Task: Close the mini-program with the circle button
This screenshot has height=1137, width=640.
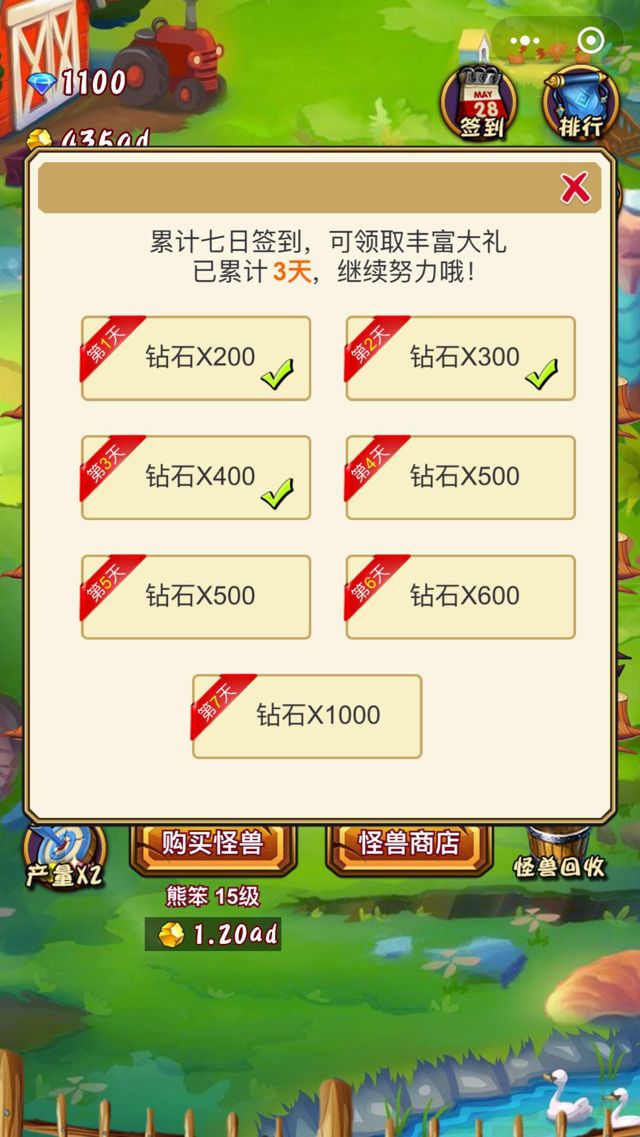Action: tap(591, 42)
